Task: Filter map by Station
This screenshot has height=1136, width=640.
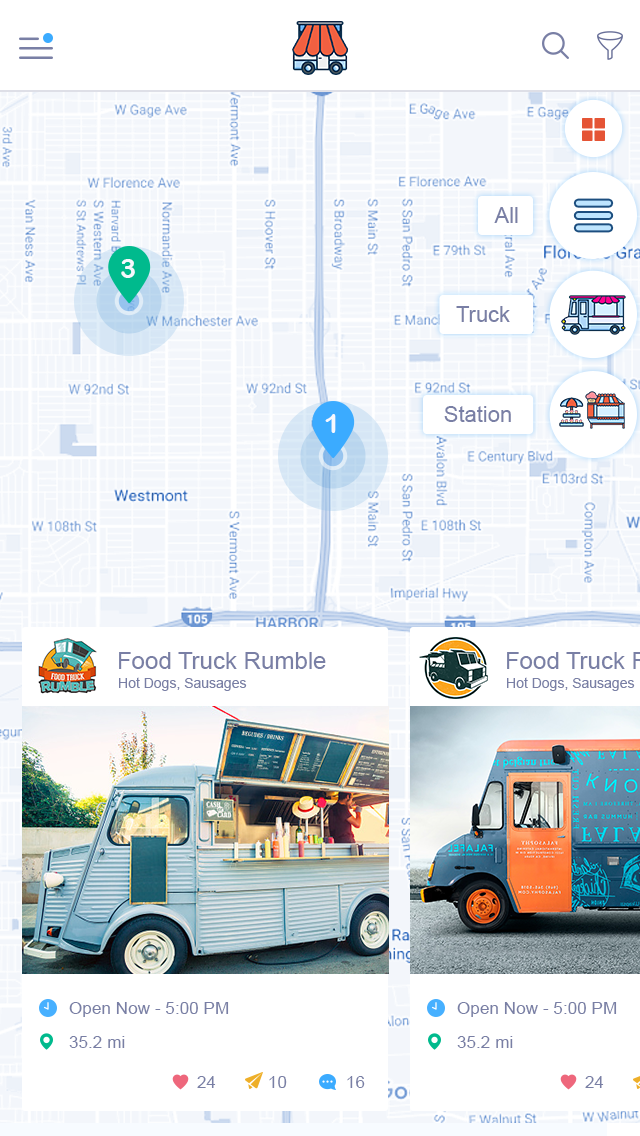Action: click(x=593, y=413)
